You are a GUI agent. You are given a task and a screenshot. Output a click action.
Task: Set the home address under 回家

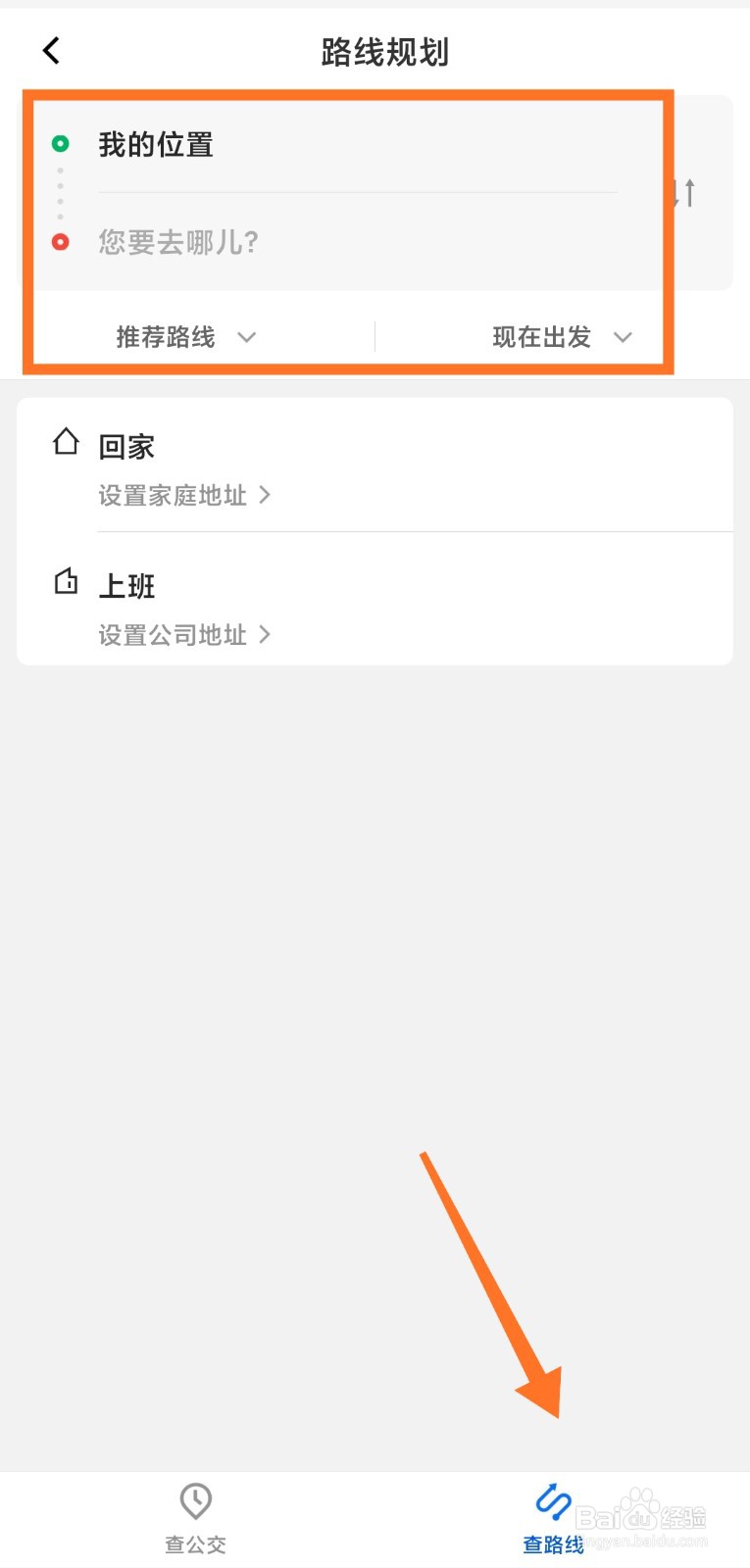pyautogui.click(x=184, y=496)
